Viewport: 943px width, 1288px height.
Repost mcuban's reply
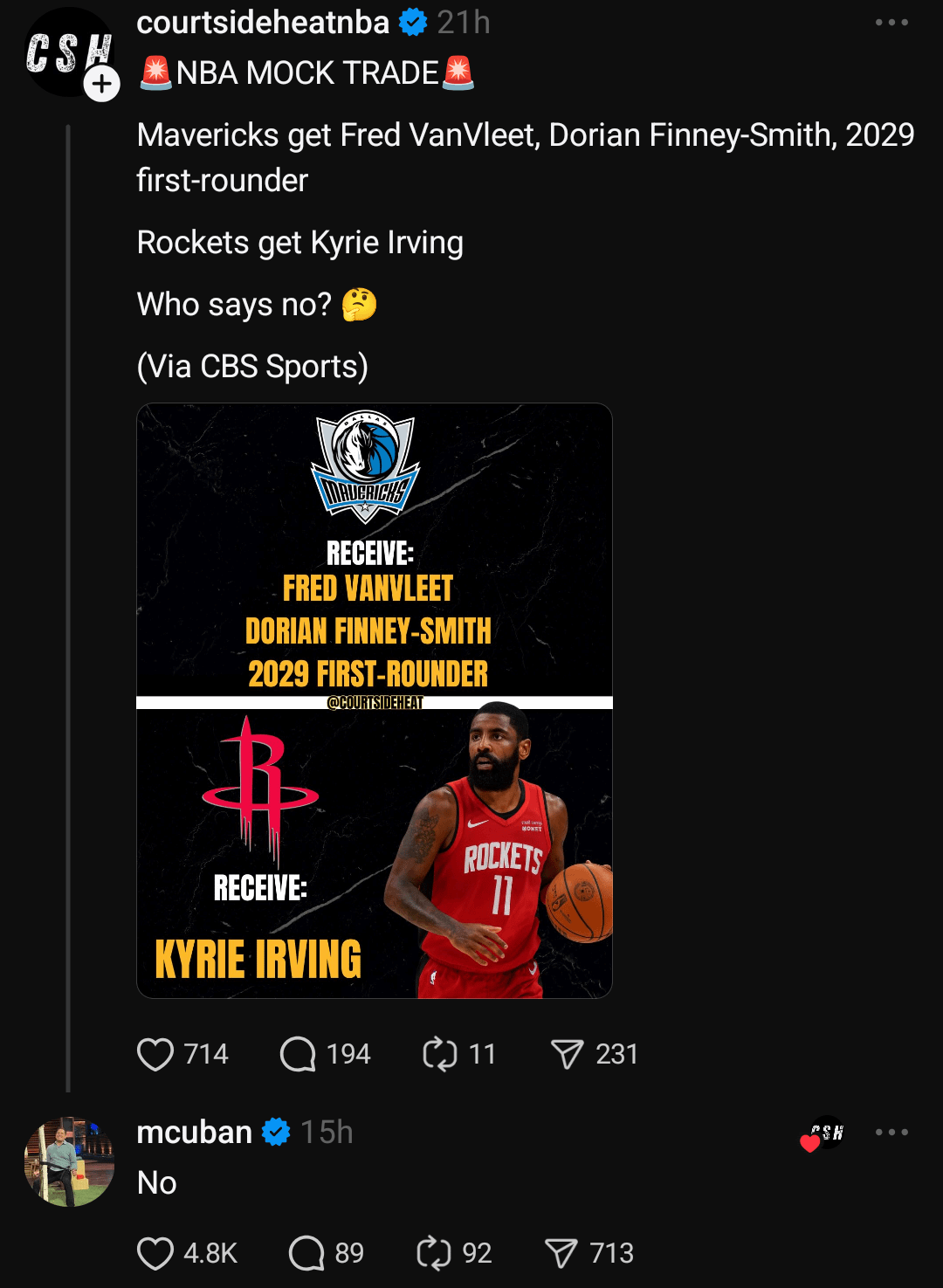434,1253
